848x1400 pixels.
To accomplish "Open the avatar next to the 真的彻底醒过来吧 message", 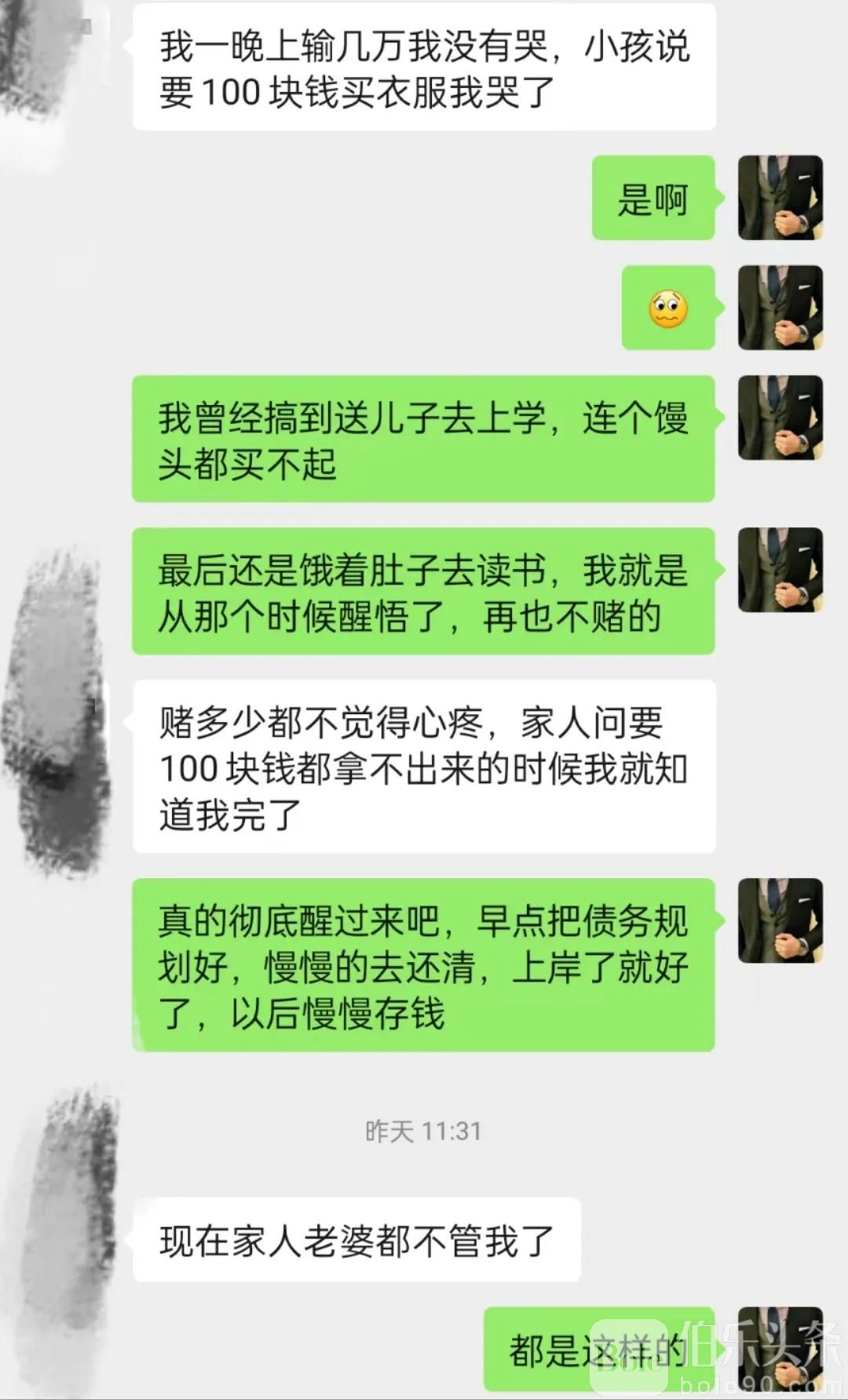I will coord(780,921).
